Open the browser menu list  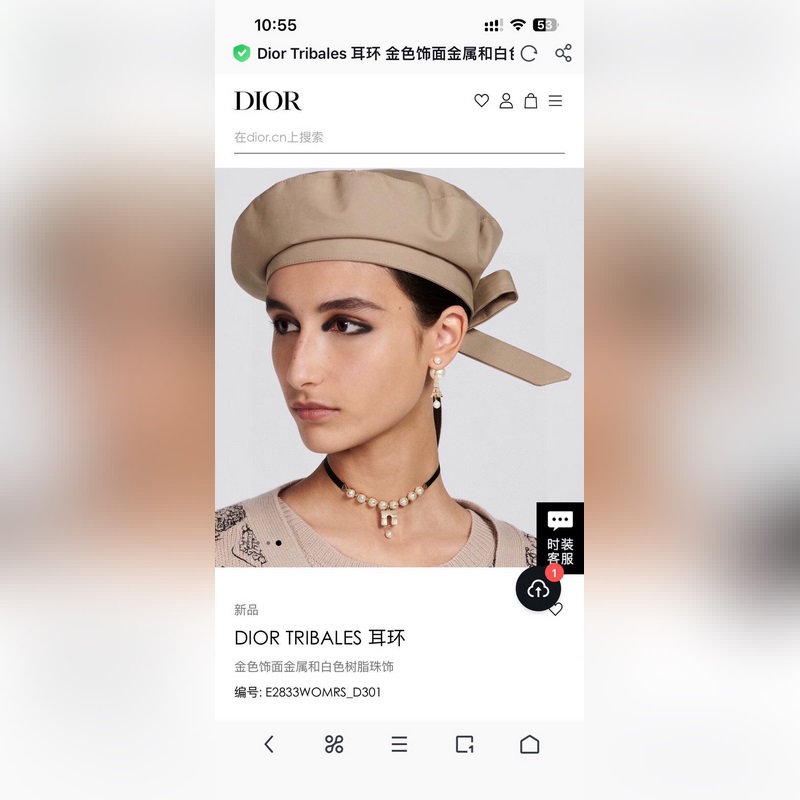(399, 744)
